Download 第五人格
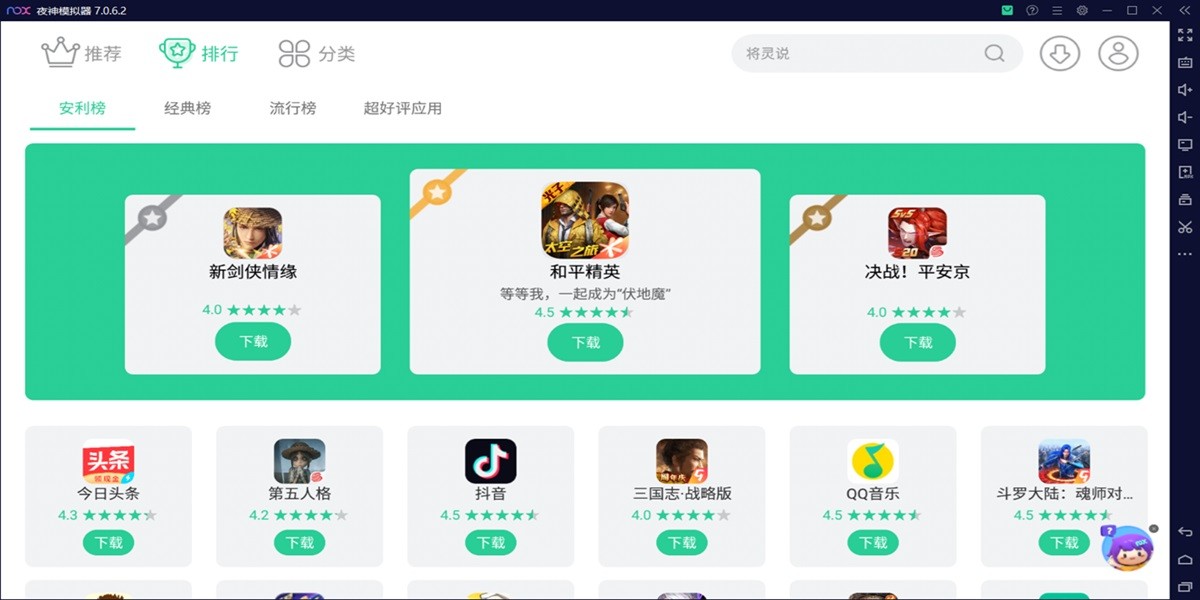Screen dimensions: 1200x600 300,543
